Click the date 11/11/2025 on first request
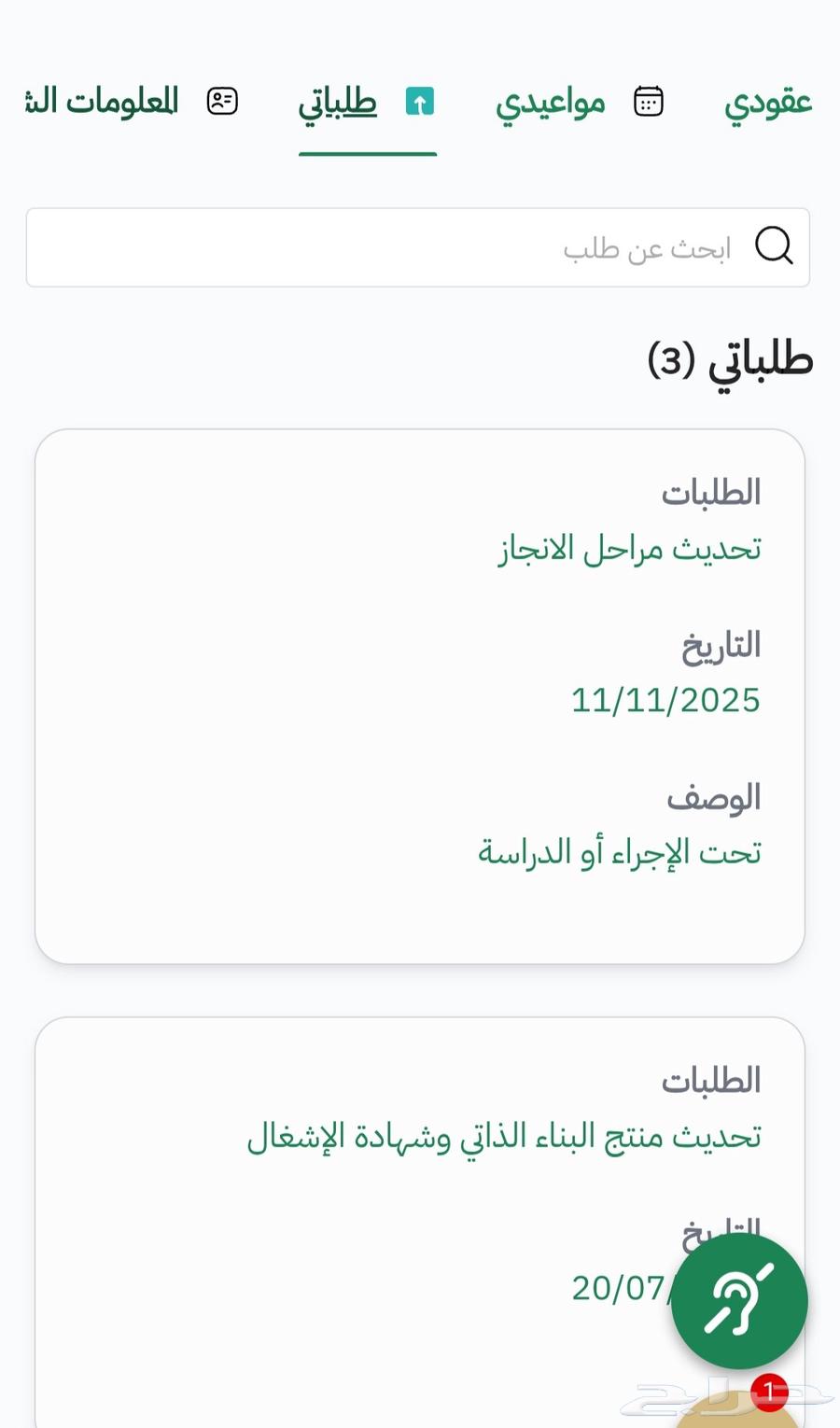Image resolution: width=840 pixels, height=1428 pixels. (665, 699)
